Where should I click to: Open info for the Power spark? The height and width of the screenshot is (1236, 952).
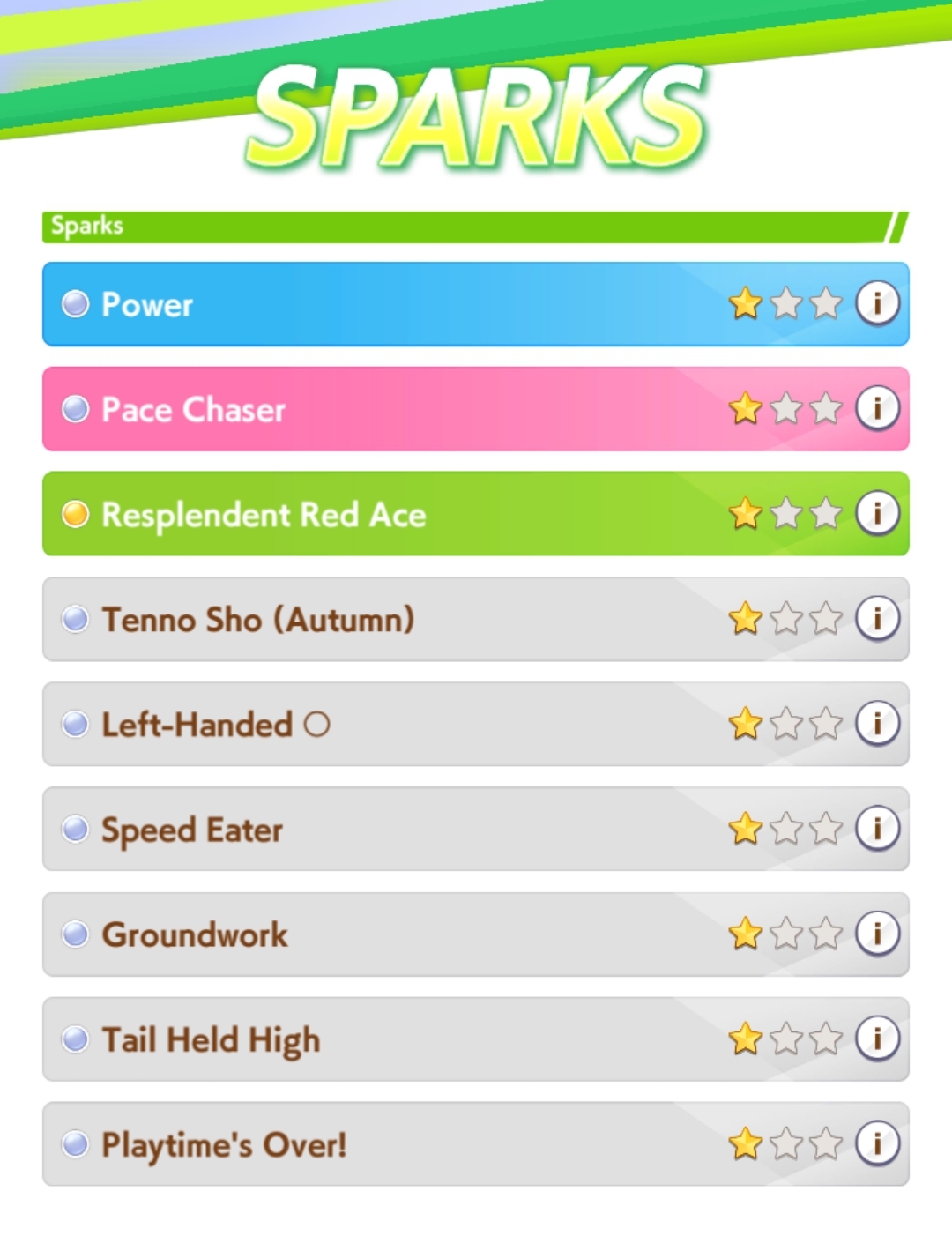877,303
